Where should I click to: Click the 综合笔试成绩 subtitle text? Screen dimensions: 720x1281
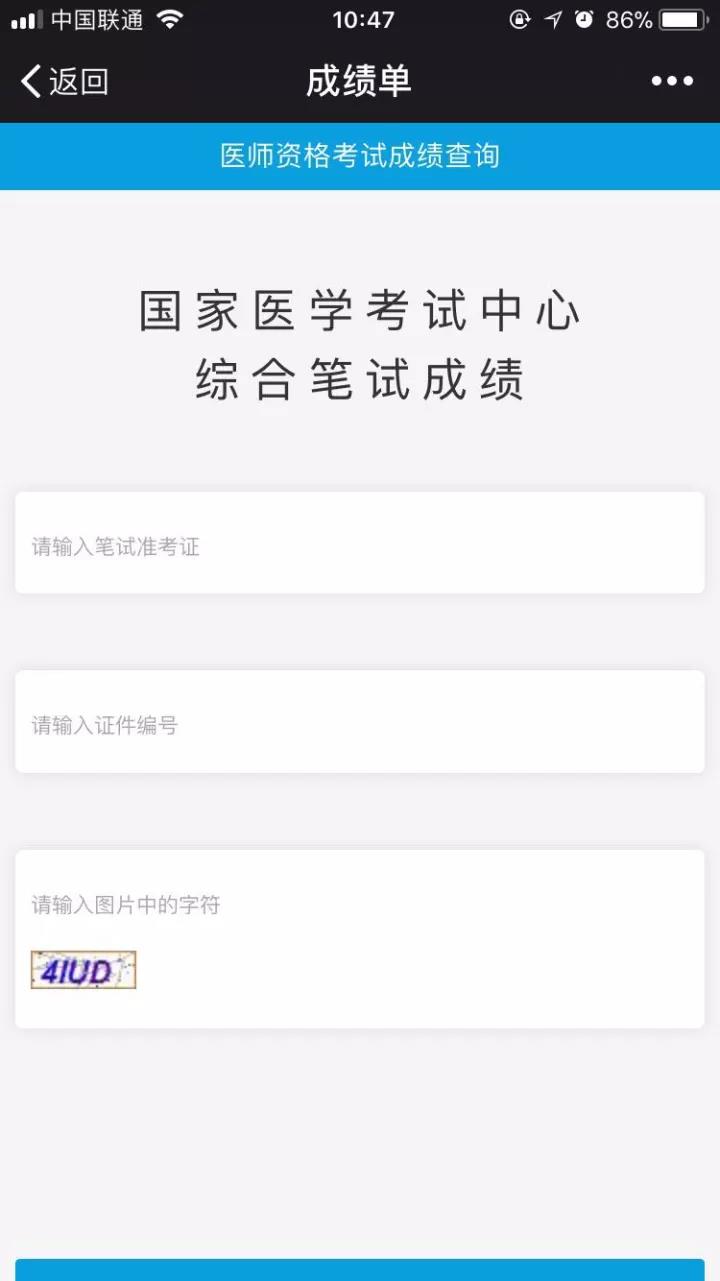360,378
